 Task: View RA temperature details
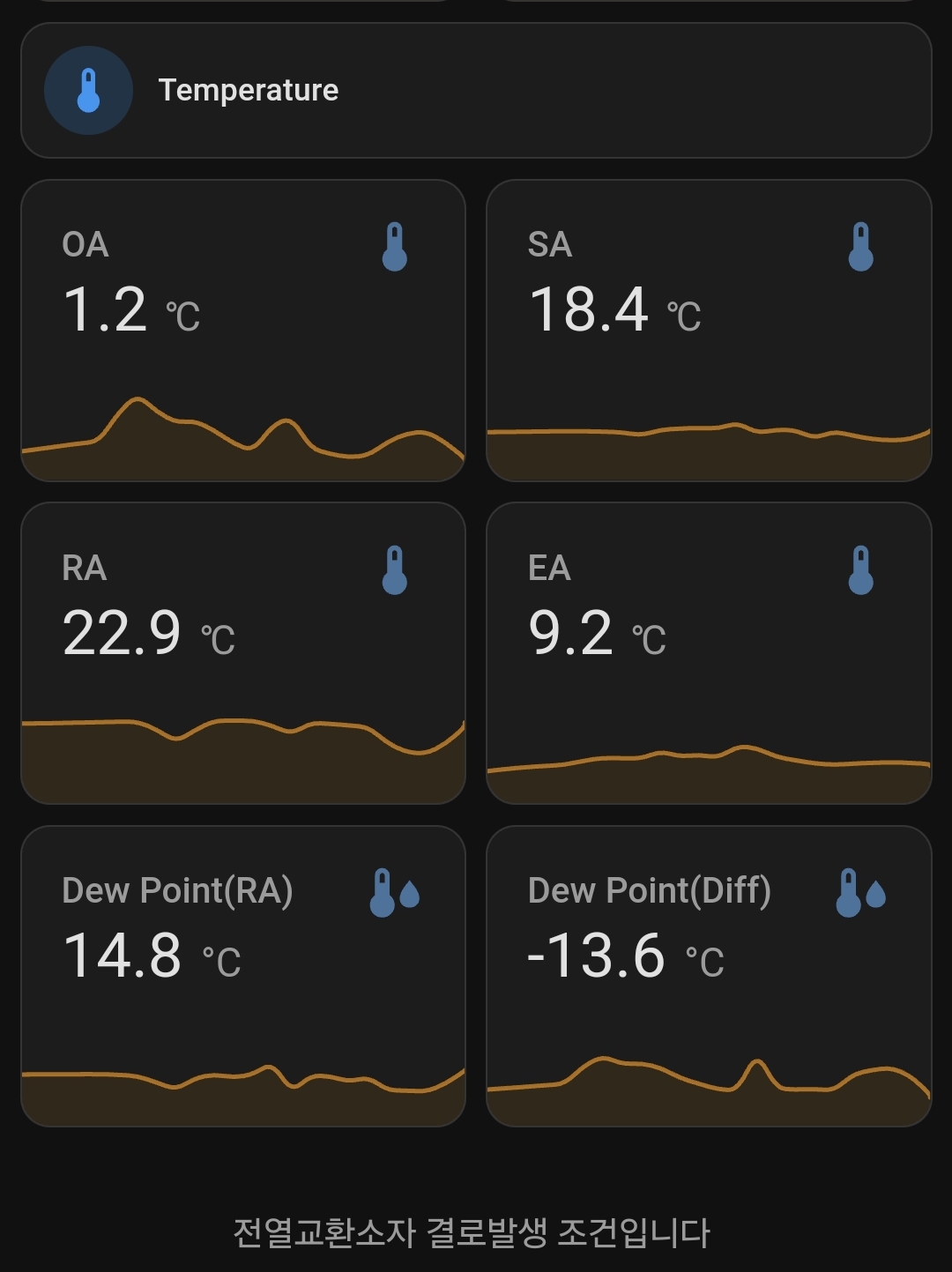(x=242, y=653)
